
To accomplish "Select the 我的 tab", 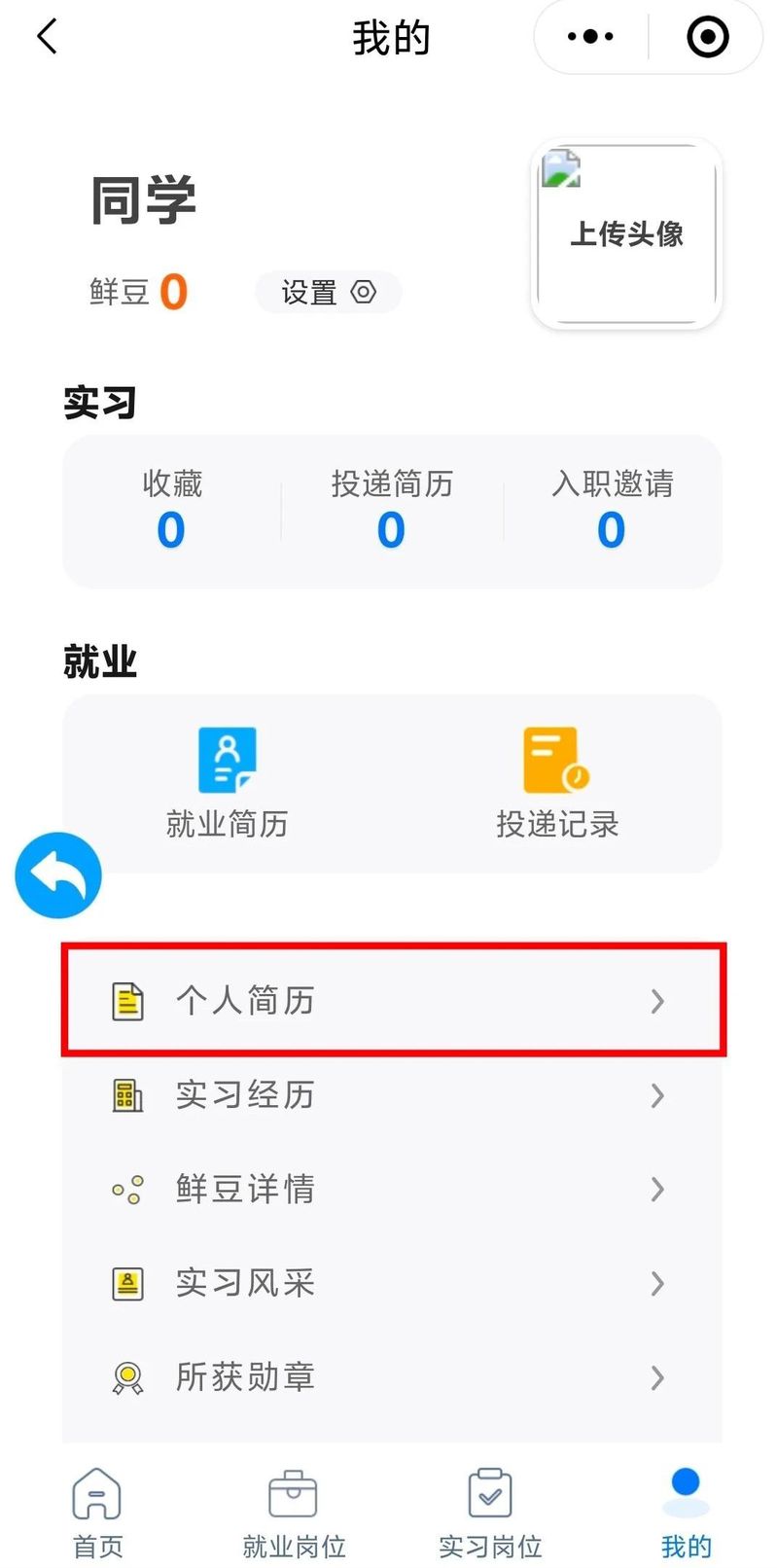I will (x=686, y=1513).
